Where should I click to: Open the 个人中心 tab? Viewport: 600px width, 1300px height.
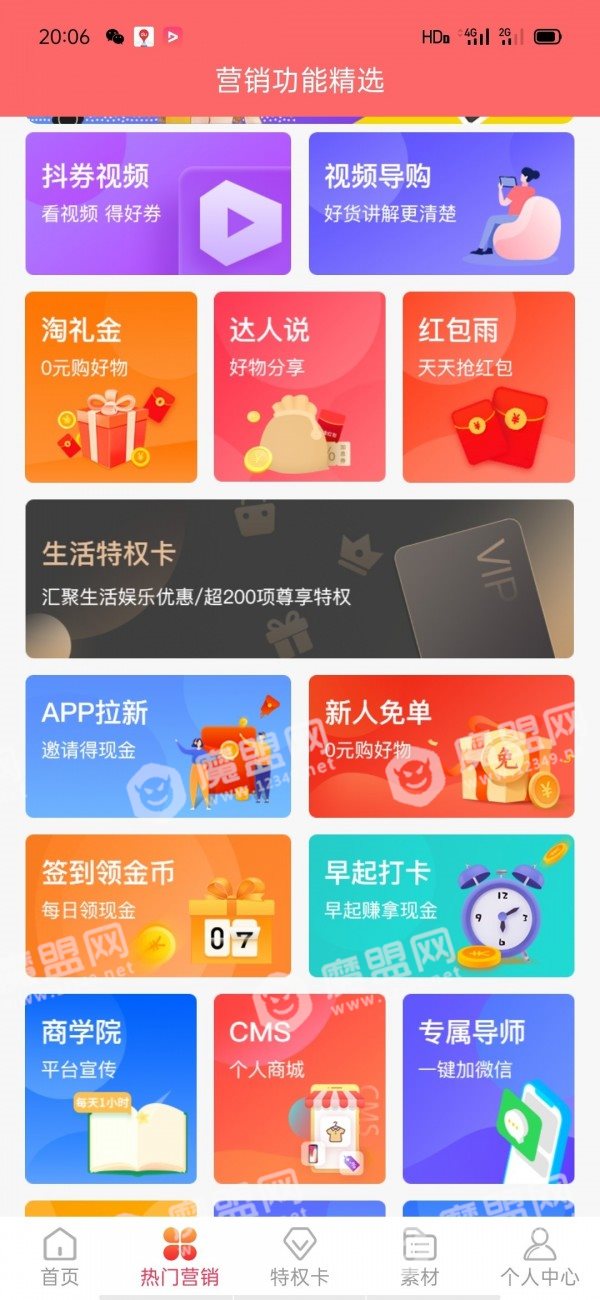click(x=540, y=1257)
